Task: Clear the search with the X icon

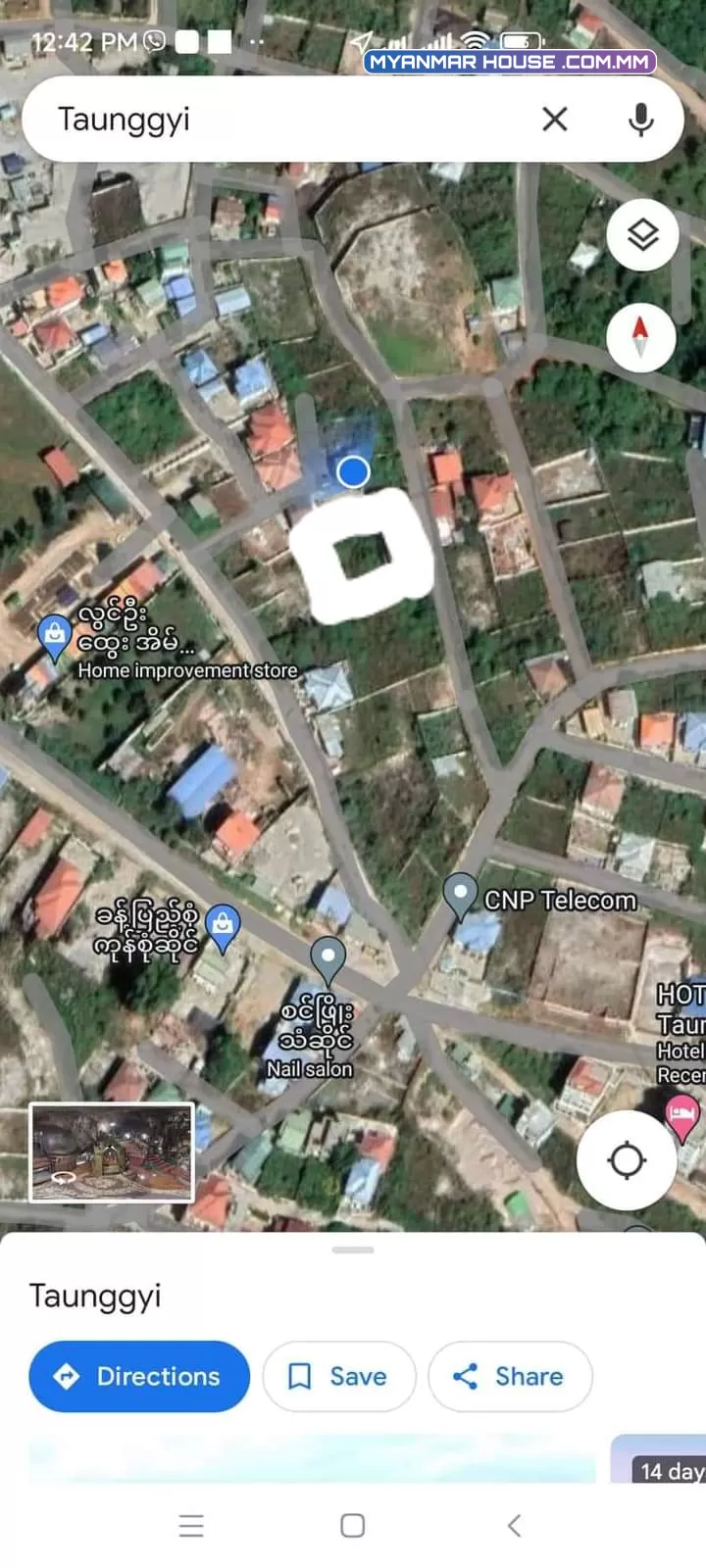Action: (555, 120)
